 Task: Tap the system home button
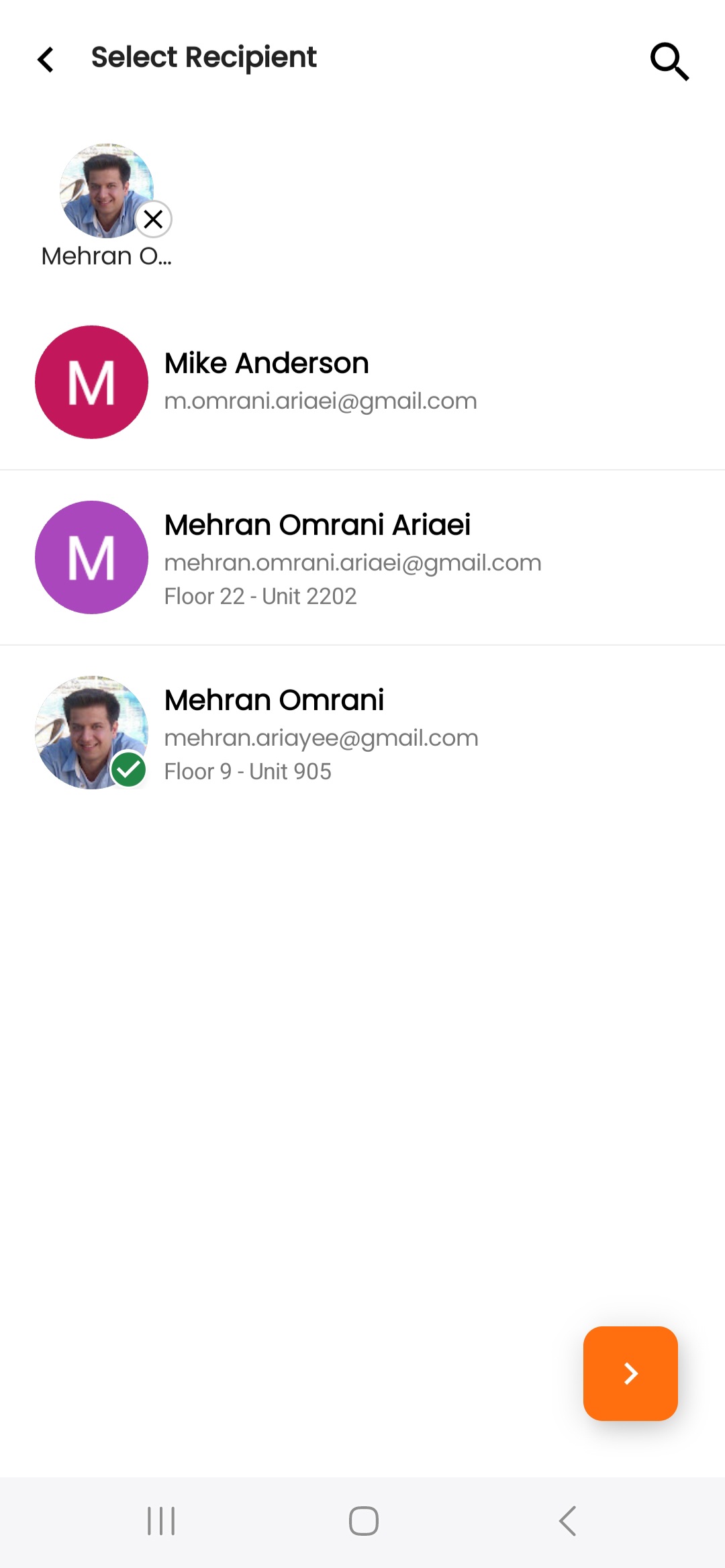(x=363, y=1521)
